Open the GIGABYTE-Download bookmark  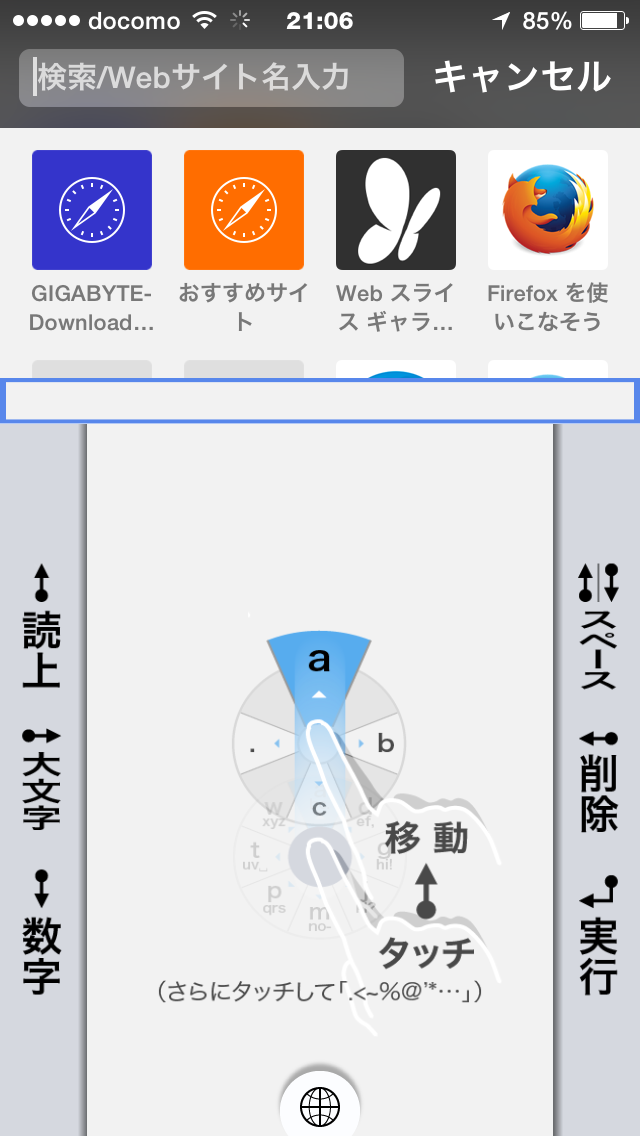coord(92,210)
